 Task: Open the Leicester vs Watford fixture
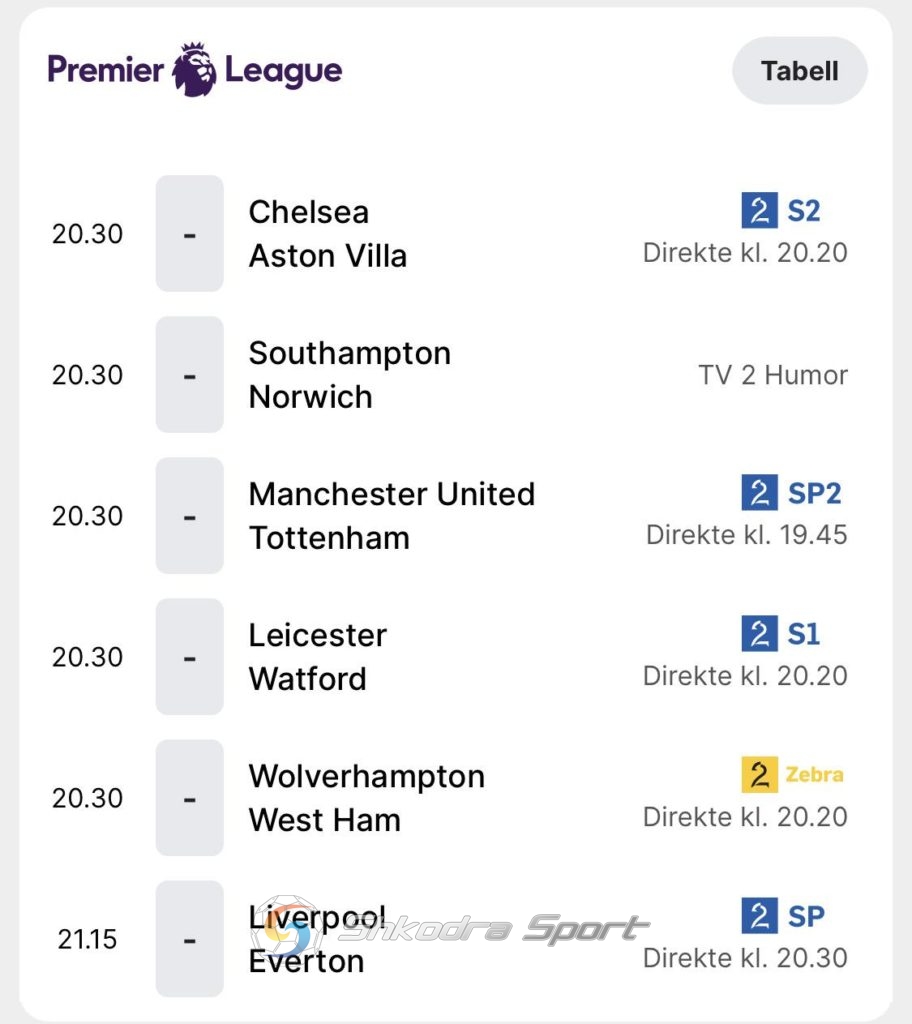(x=317, y=657)
